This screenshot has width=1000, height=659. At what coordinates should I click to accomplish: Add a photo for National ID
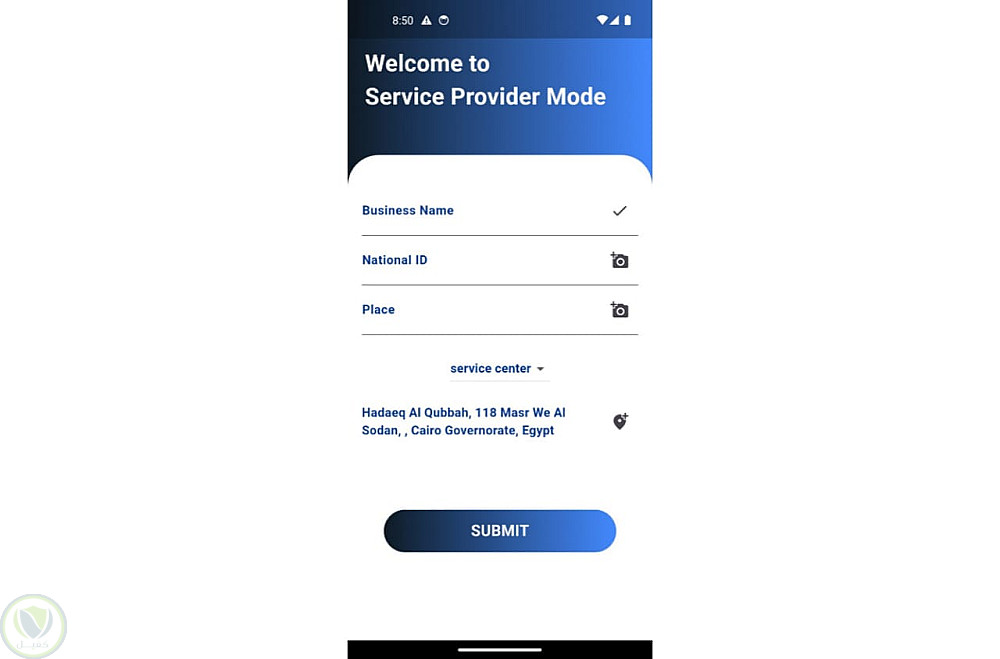tap(619, 261)
